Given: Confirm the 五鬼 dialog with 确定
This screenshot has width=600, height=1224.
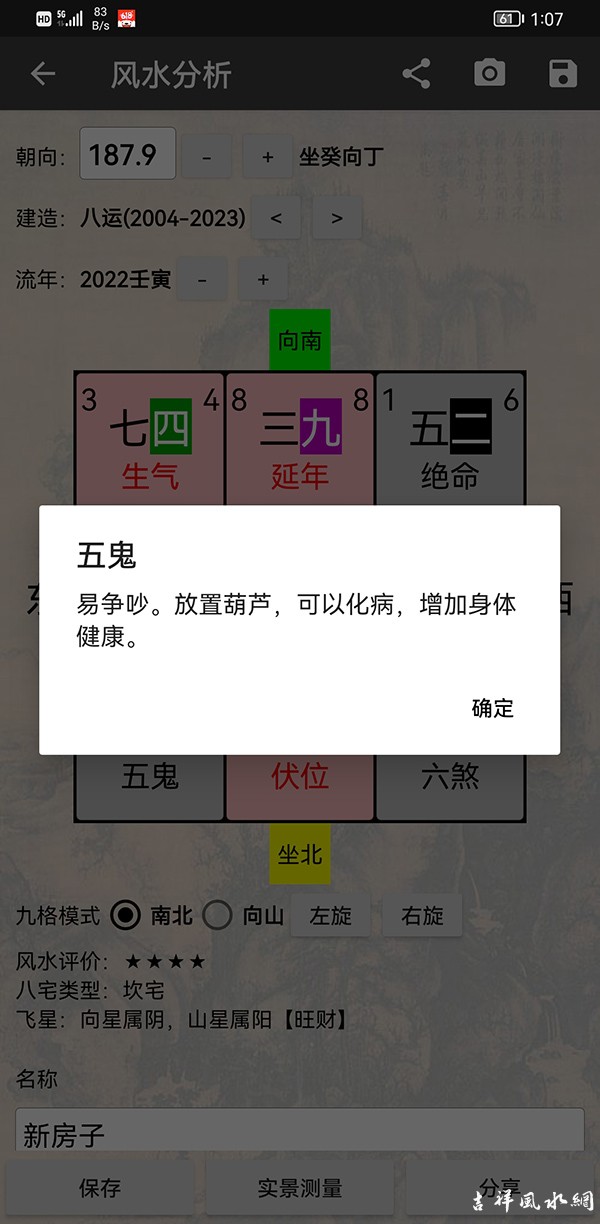Looking at the screenshot, I should (492, 708).
